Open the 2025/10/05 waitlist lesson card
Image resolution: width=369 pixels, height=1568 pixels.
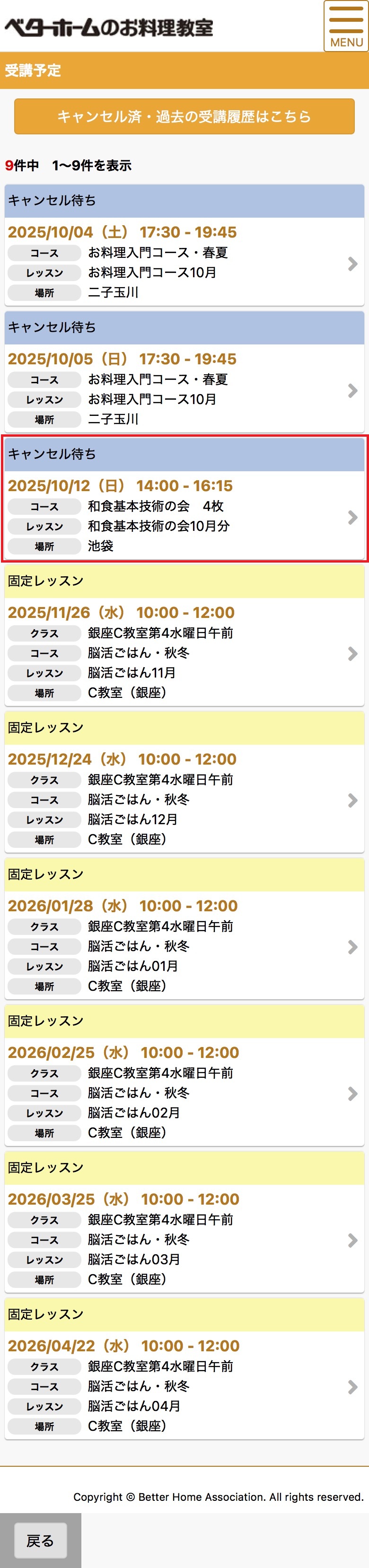tap(184, 389)
